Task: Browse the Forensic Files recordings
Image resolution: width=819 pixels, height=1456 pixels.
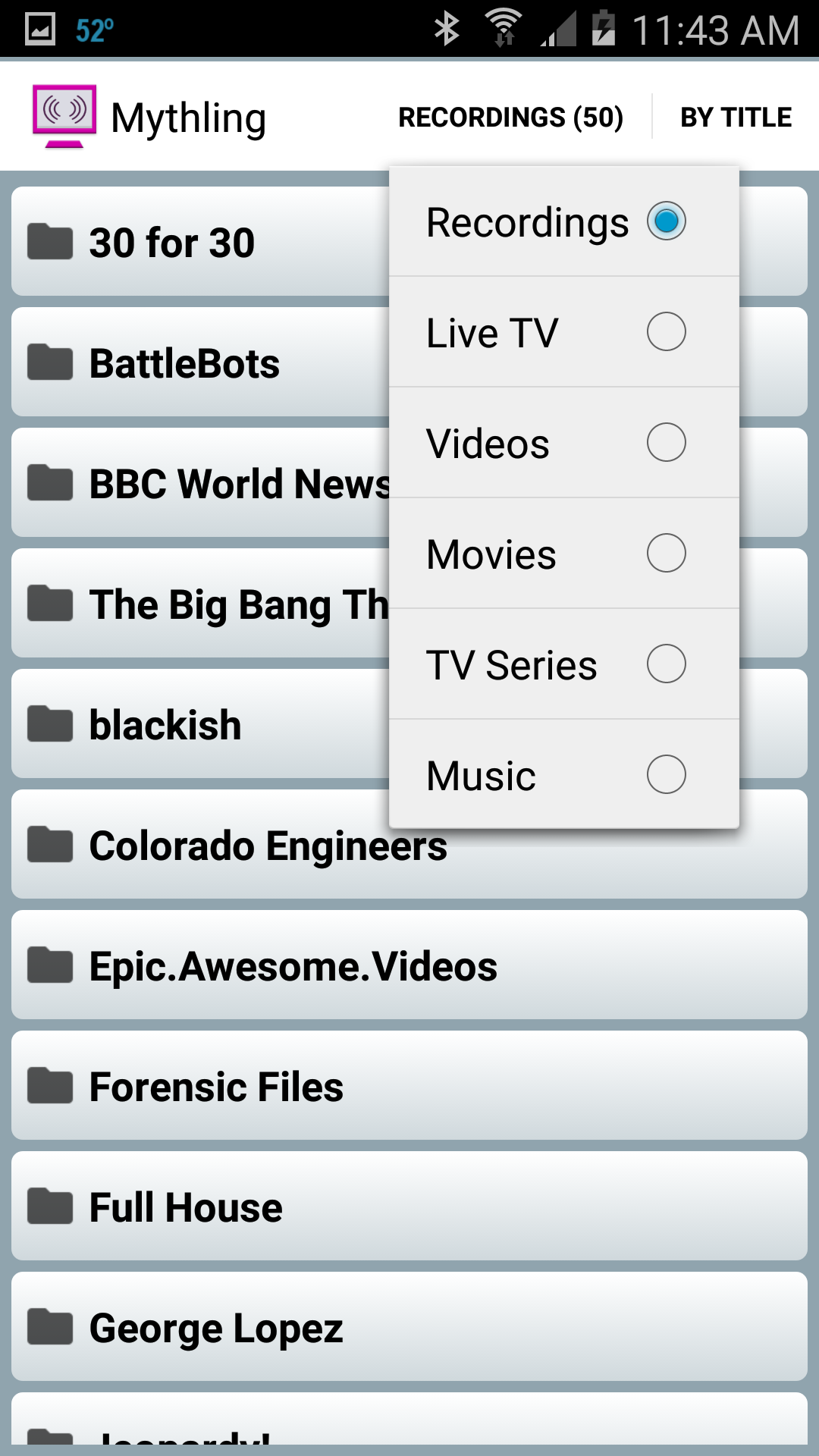Action: pos(409,1086)
